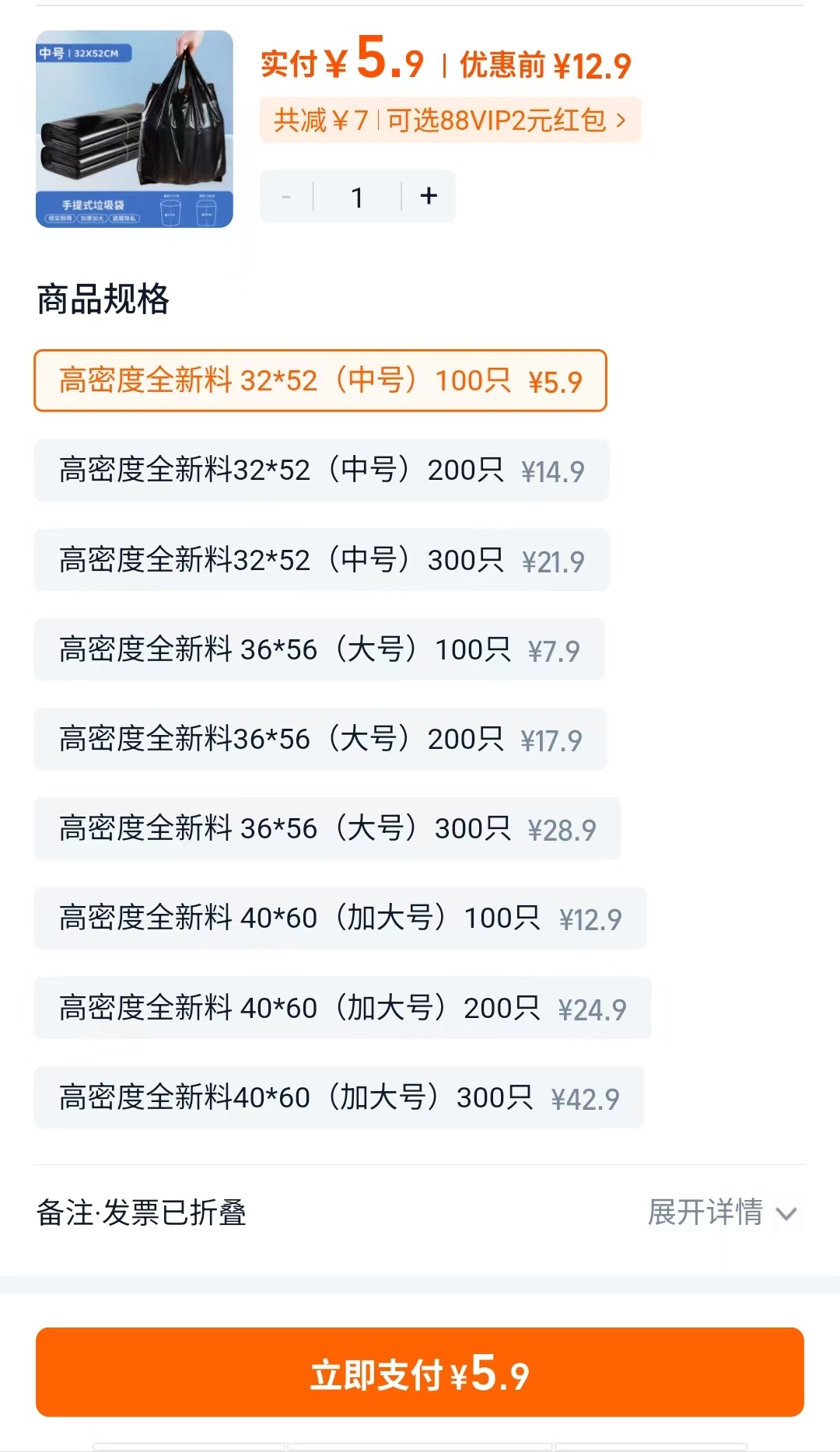The height and width of the screenshot is (1452, 840).
Task: Pick 36*56 大号 300只 ¥28.9 option
Action: click(327, 828)
